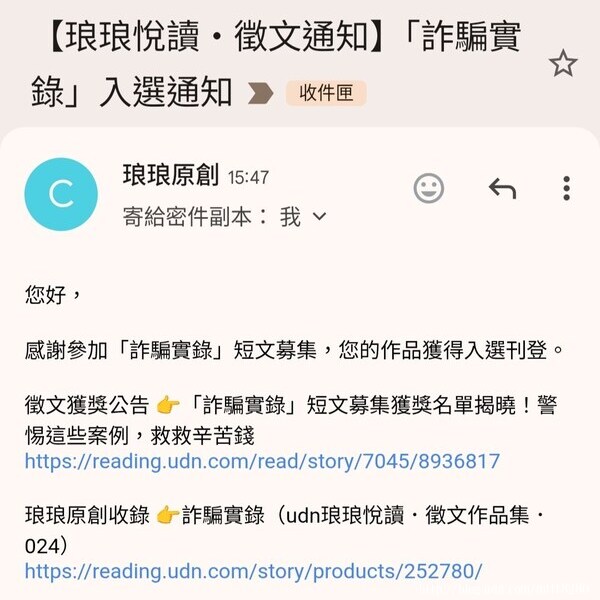Open the read/story/7045/8936817 link

[262, 461]
